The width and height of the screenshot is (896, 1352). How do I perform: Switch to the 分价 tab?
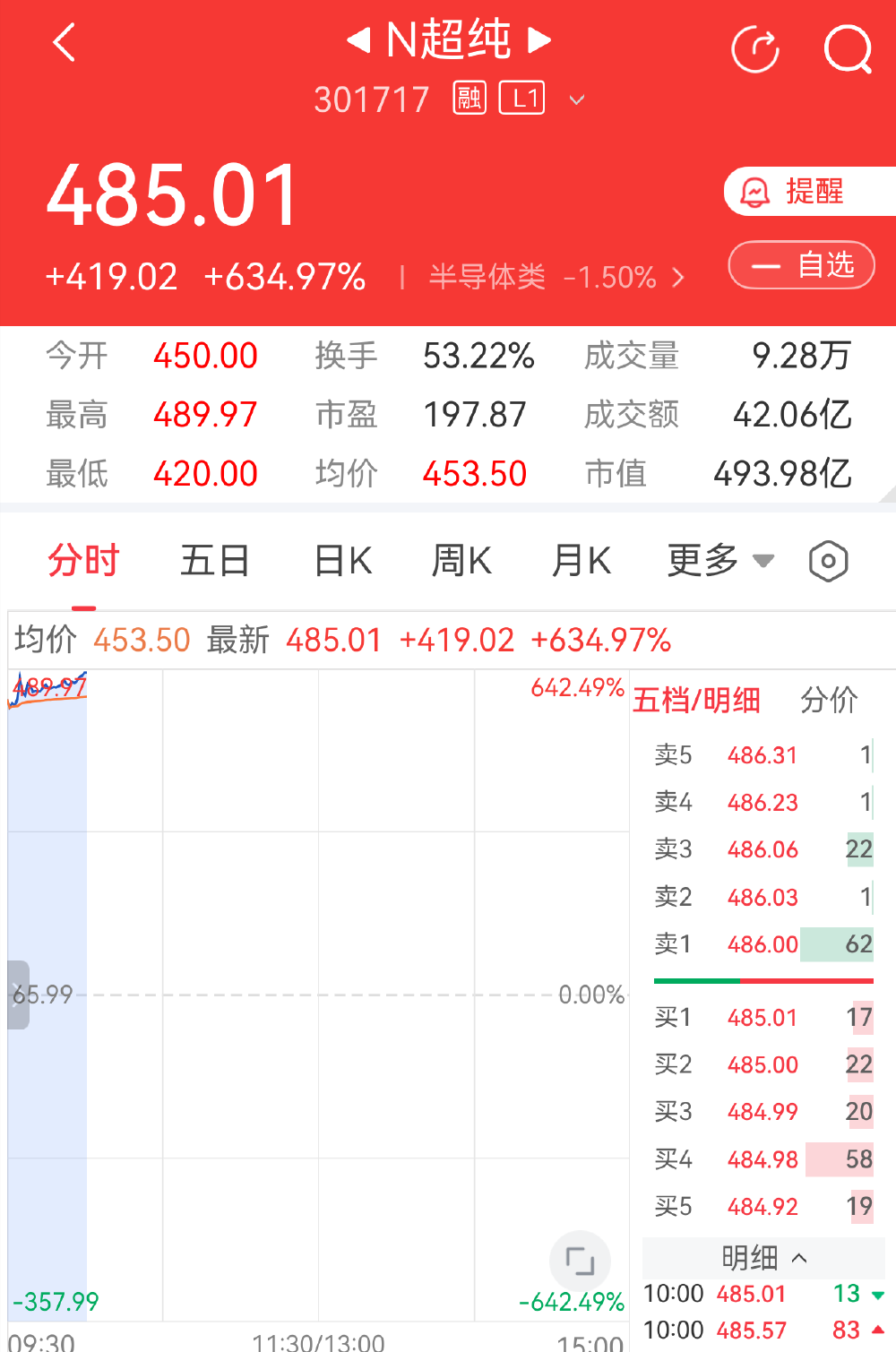tap(829, 700)
